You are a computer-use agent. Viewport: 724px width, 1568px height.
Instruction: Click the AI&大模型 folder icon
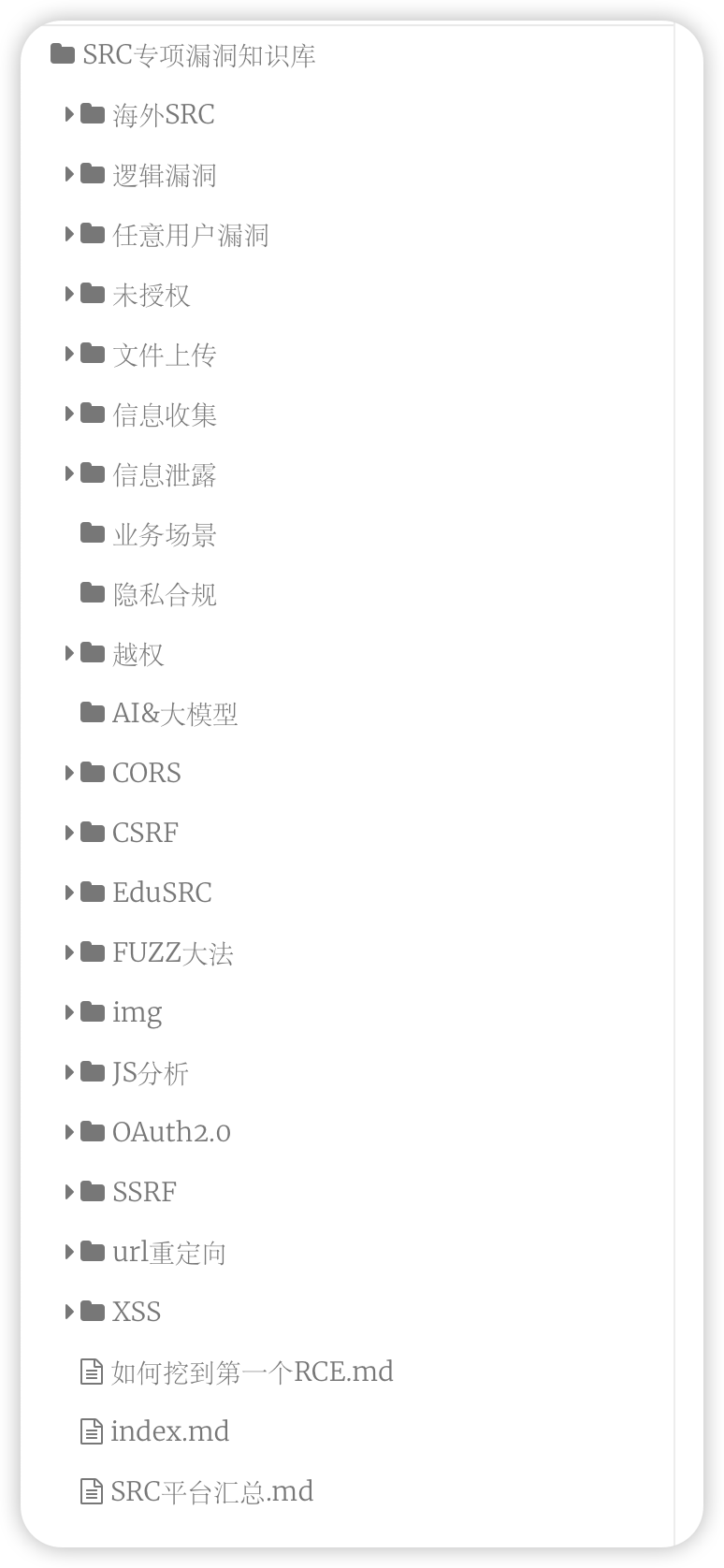point(91,713)
